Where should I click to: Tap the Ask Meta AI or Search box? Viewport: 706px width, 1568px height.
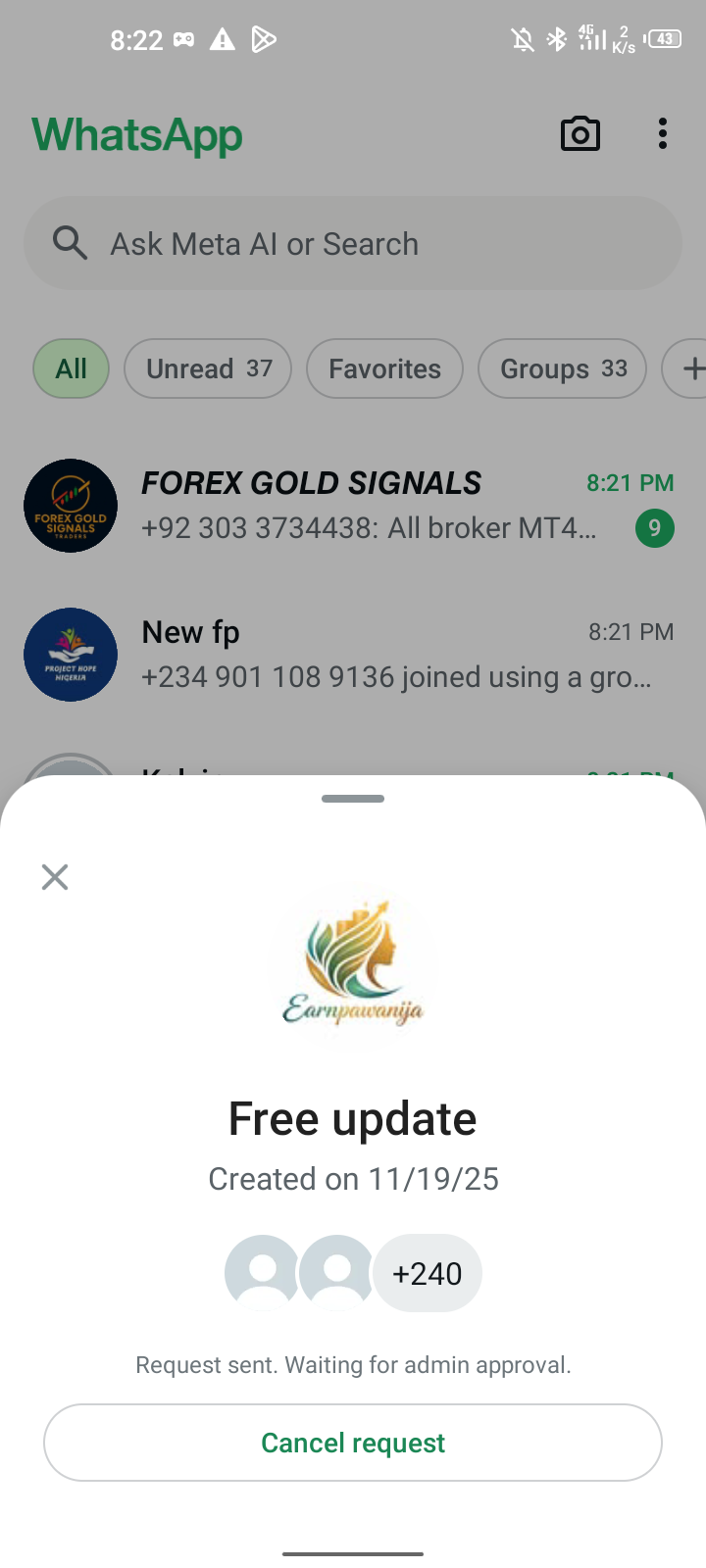pyautogui.click(x=353, y=243)
